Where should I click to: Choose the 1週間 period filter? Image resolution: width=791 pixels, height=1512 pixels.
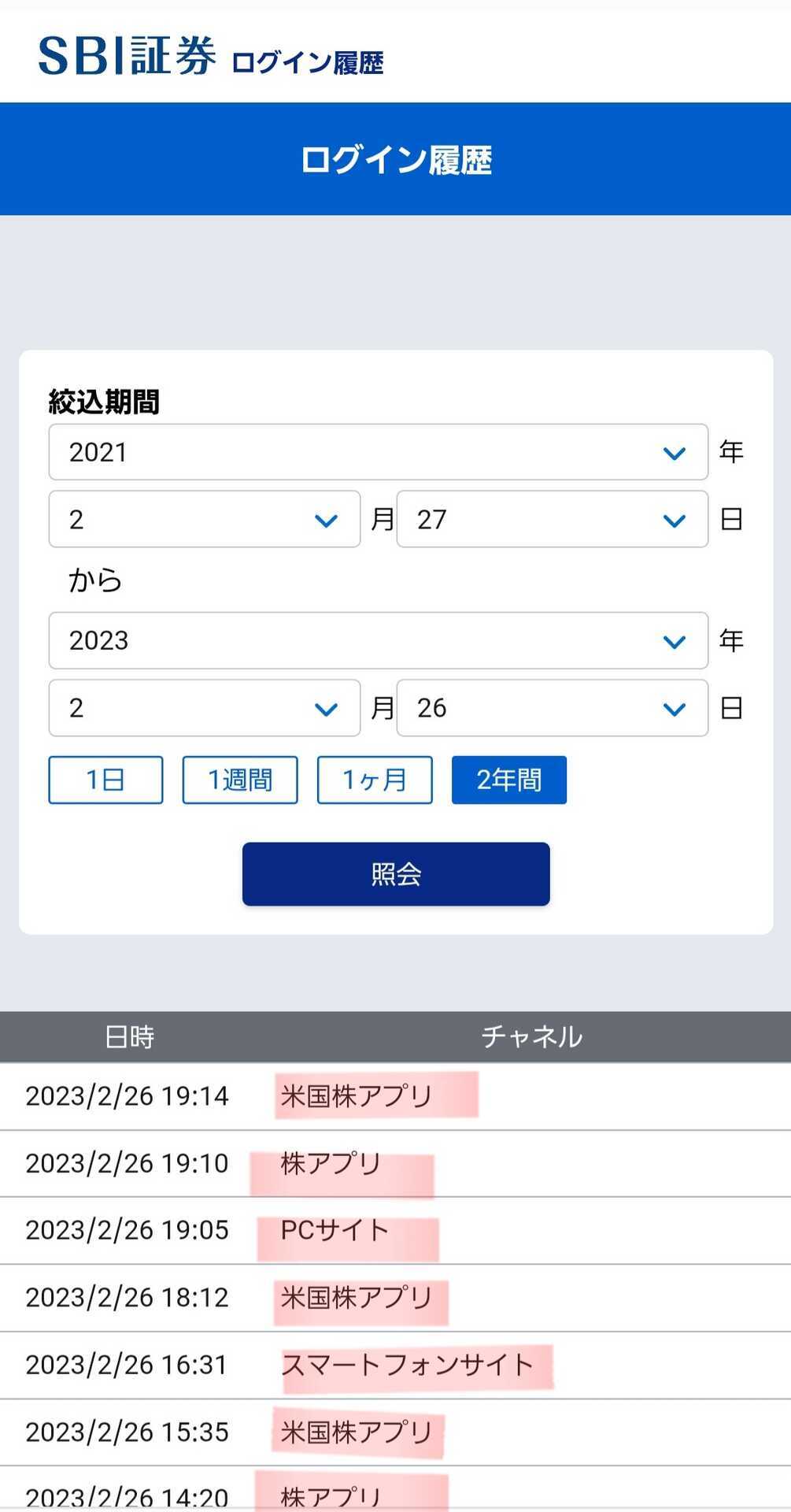tap(240, 780)
